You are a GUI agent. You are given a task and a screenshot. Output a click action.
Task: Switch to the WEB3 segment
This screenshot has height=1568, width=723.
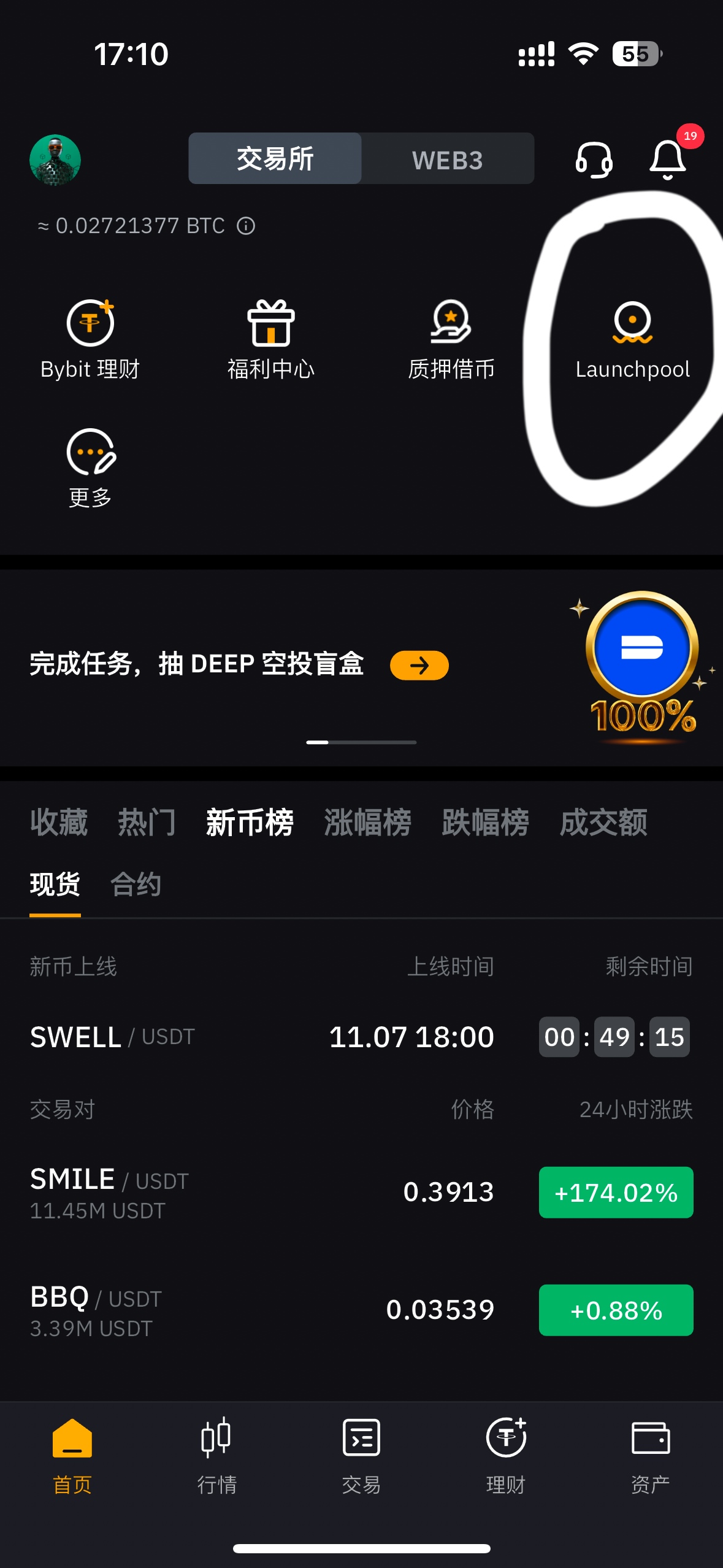click(447, 159)
